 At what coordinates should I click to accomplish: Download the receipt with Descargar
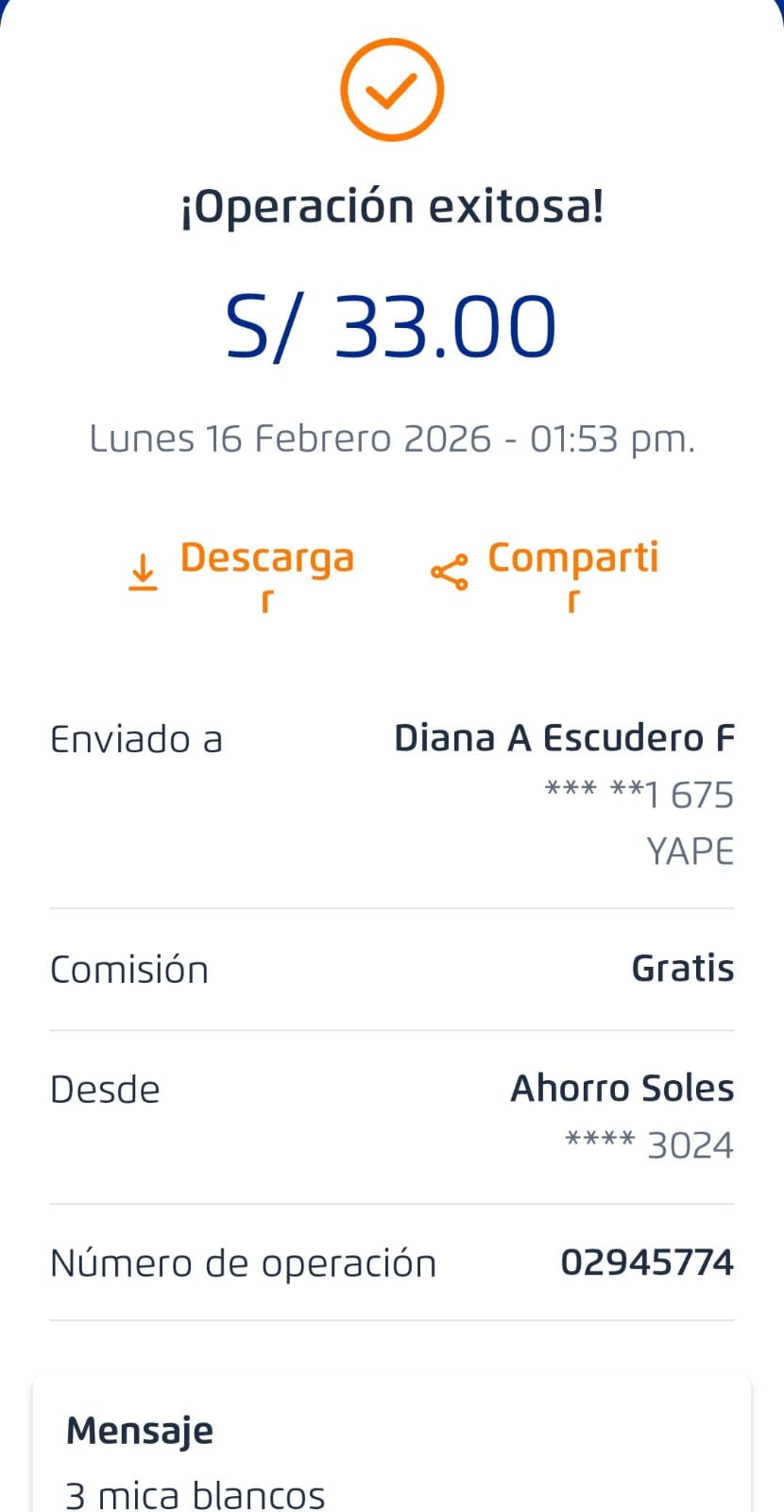pyautogui.click(x=243, y=572)
